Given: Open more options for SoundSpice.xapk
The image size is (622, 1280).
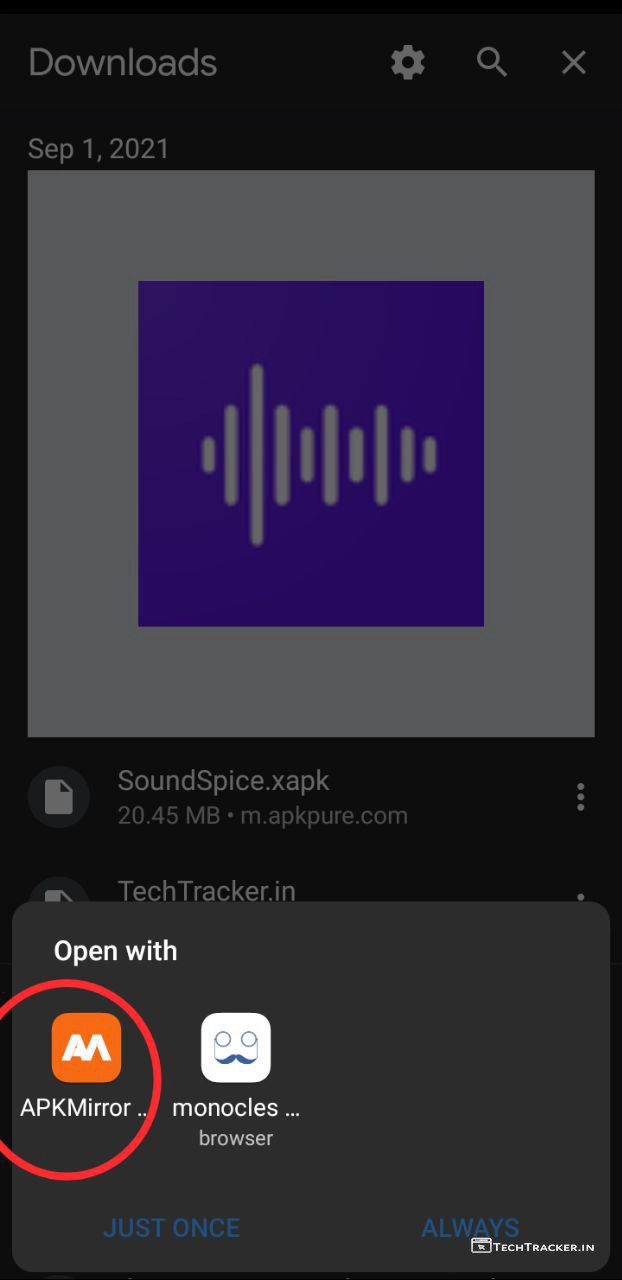Looking at the screenshot, I should point(580,797).
